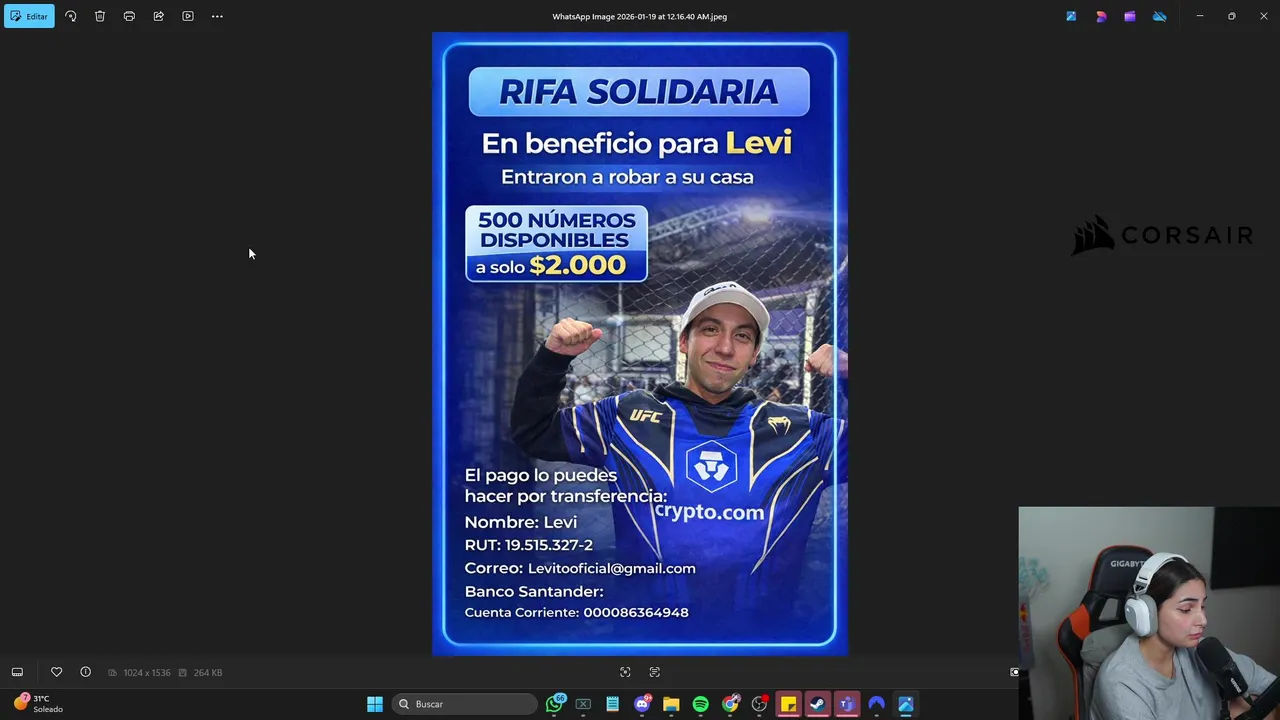Mark the photo as favorite with the heart
The width and height of the screenshot is (1280, 720).
click(x=56, y=672)
